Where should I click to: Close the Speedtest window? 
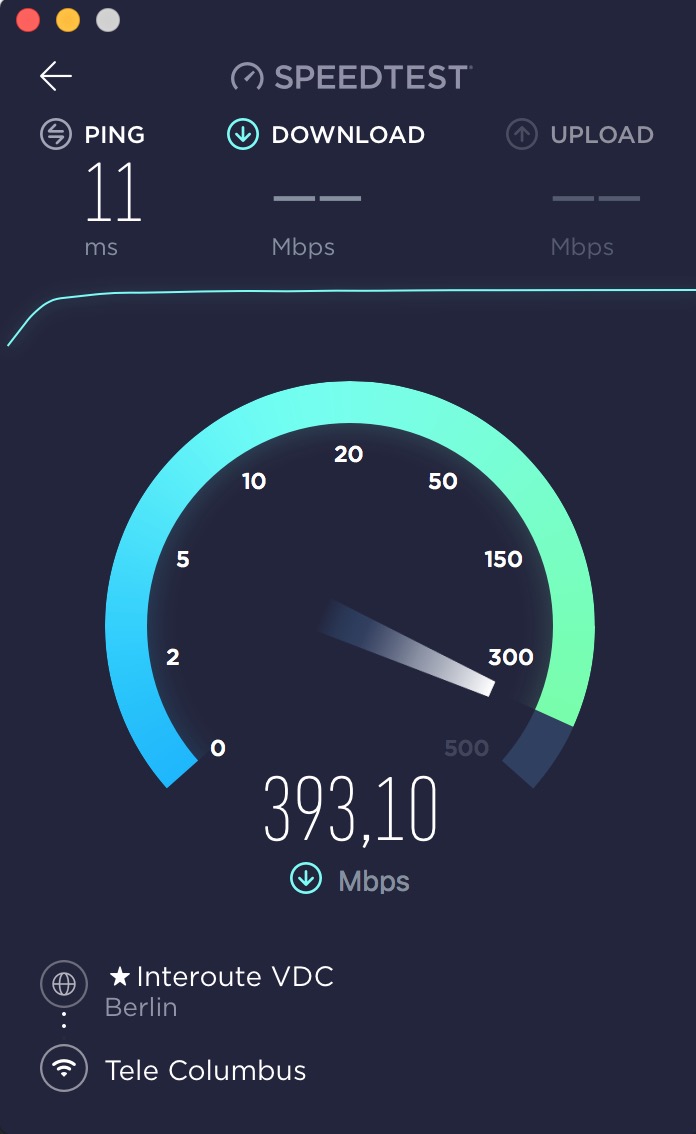(28, 20)
